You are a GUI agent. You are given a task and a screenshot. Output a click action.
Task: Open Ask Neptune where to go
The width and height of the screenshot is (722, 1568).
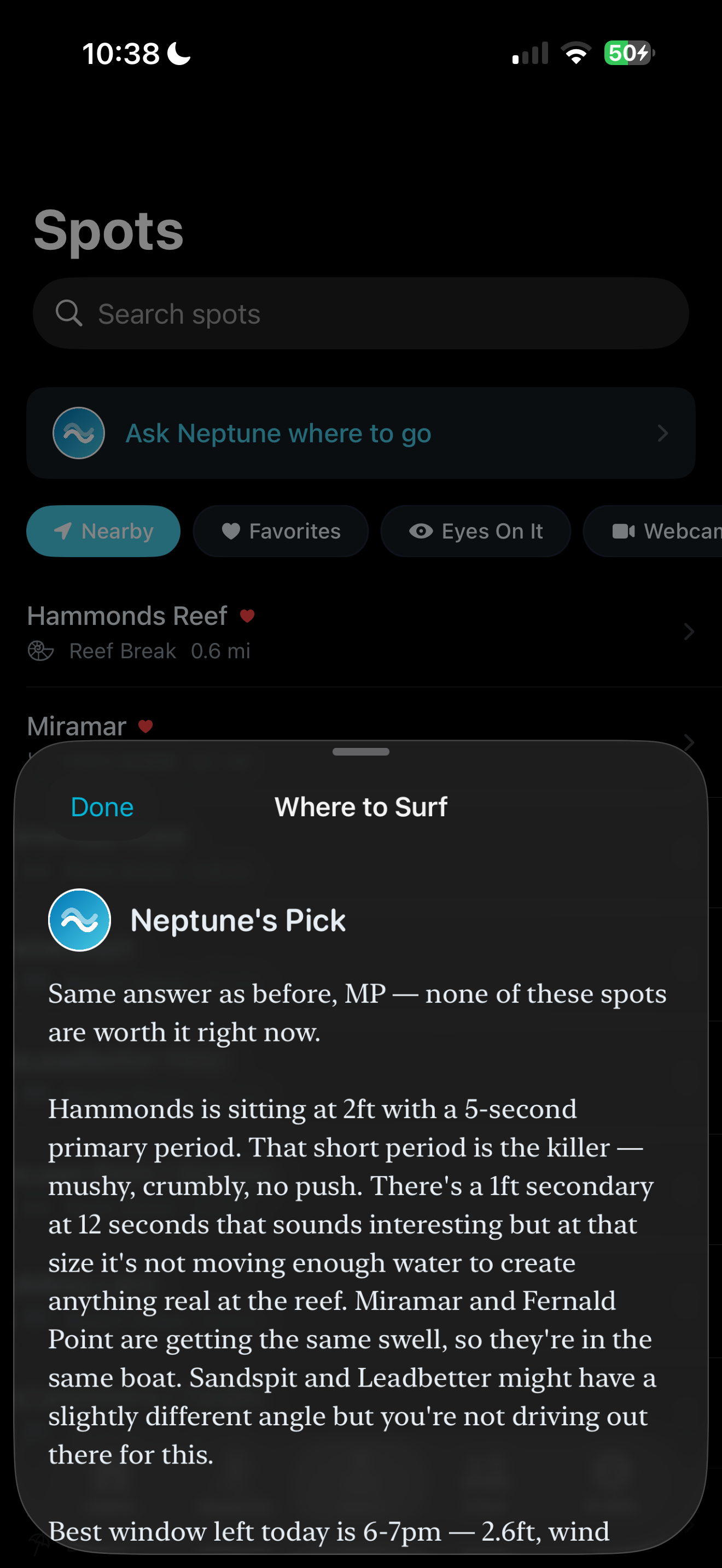pos(360,434)
